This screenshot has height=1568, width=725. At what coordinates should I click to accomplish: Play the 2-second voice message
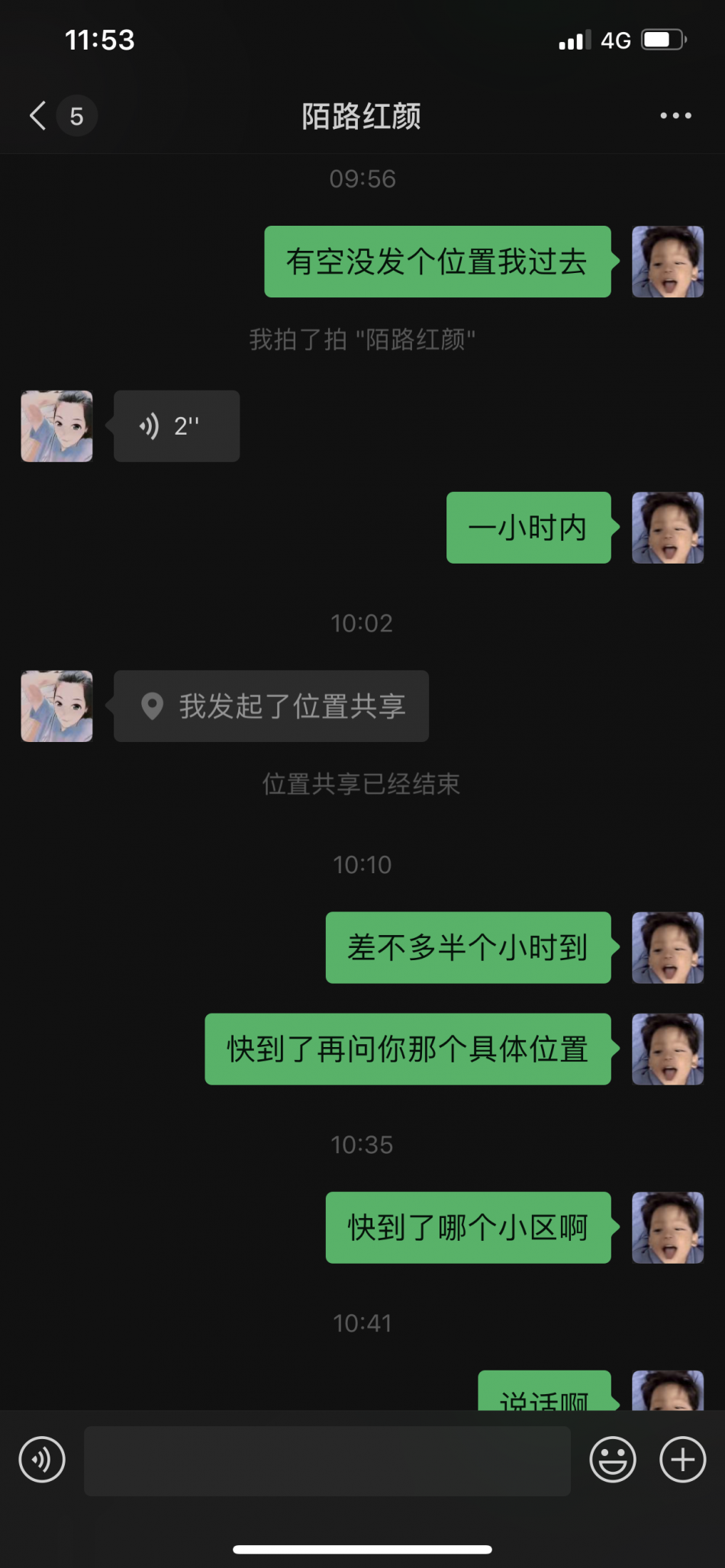tap(176, 426)
